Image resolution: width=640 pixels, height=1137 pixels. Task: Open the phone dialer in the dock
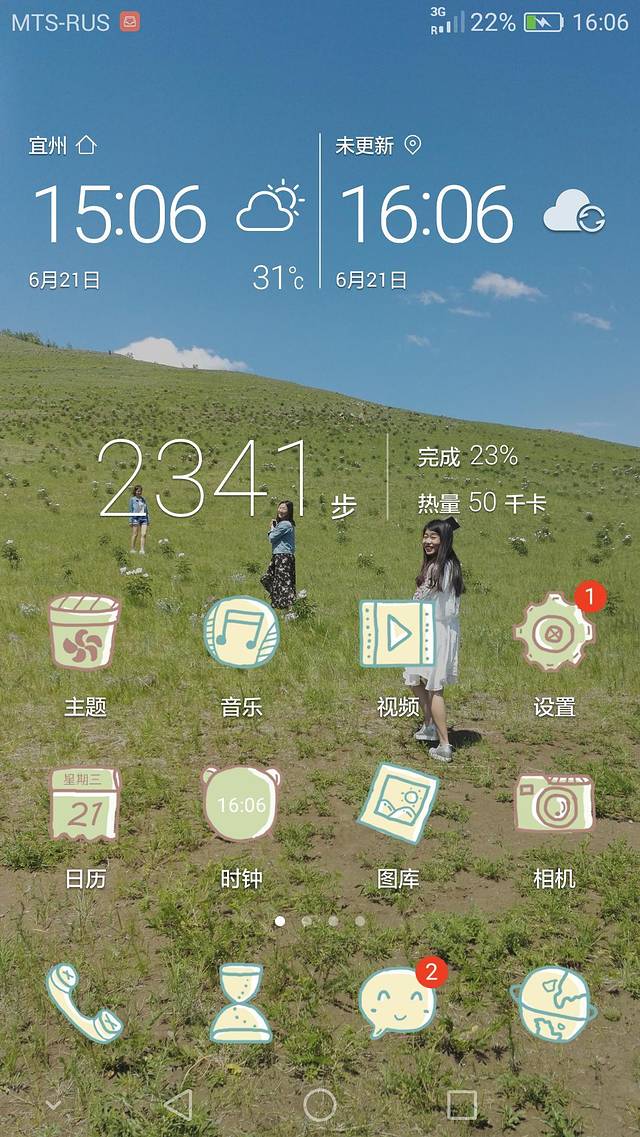pyautogui.click(x=83, y=1003)
